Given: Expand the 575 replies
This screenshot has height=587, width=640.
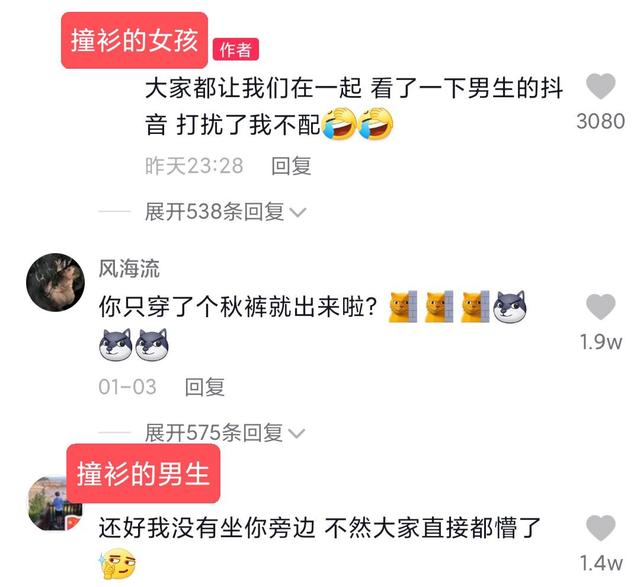Looking at the screenshot, I should tap(223, 432).
